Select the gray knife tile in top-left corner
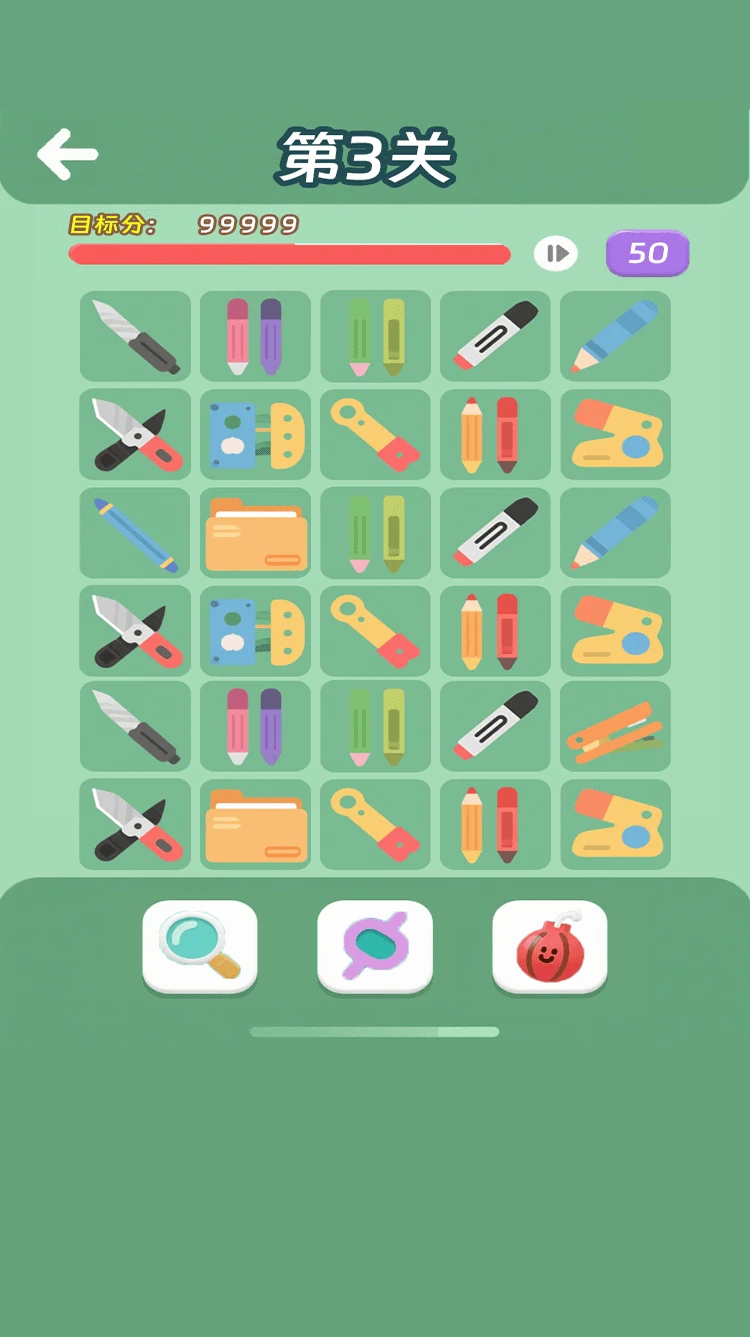 135,337
